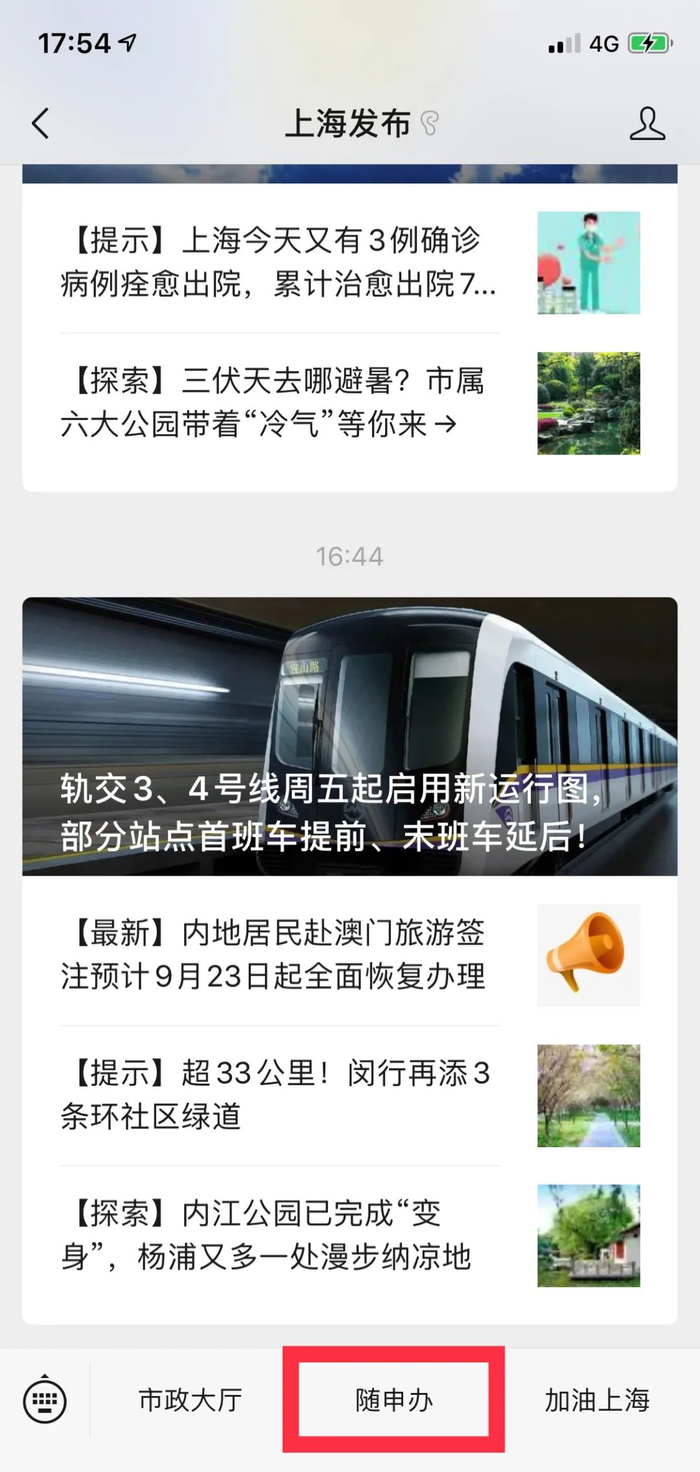Read 三伏天去哪避暑 parks article

click(350, 403)
